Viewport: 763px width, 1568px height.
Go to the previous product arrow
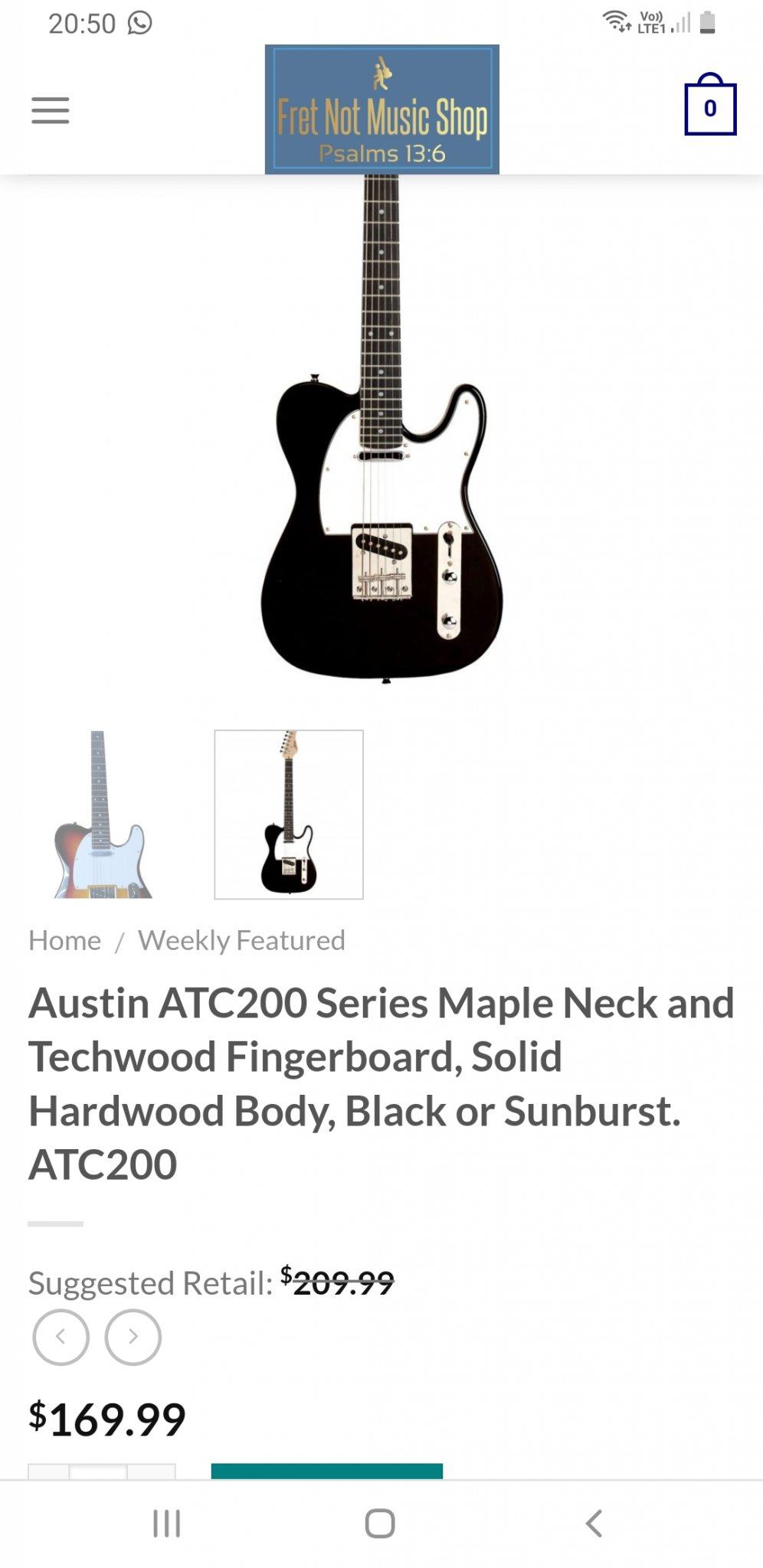pyautogui.click(x=61, y=1337)
